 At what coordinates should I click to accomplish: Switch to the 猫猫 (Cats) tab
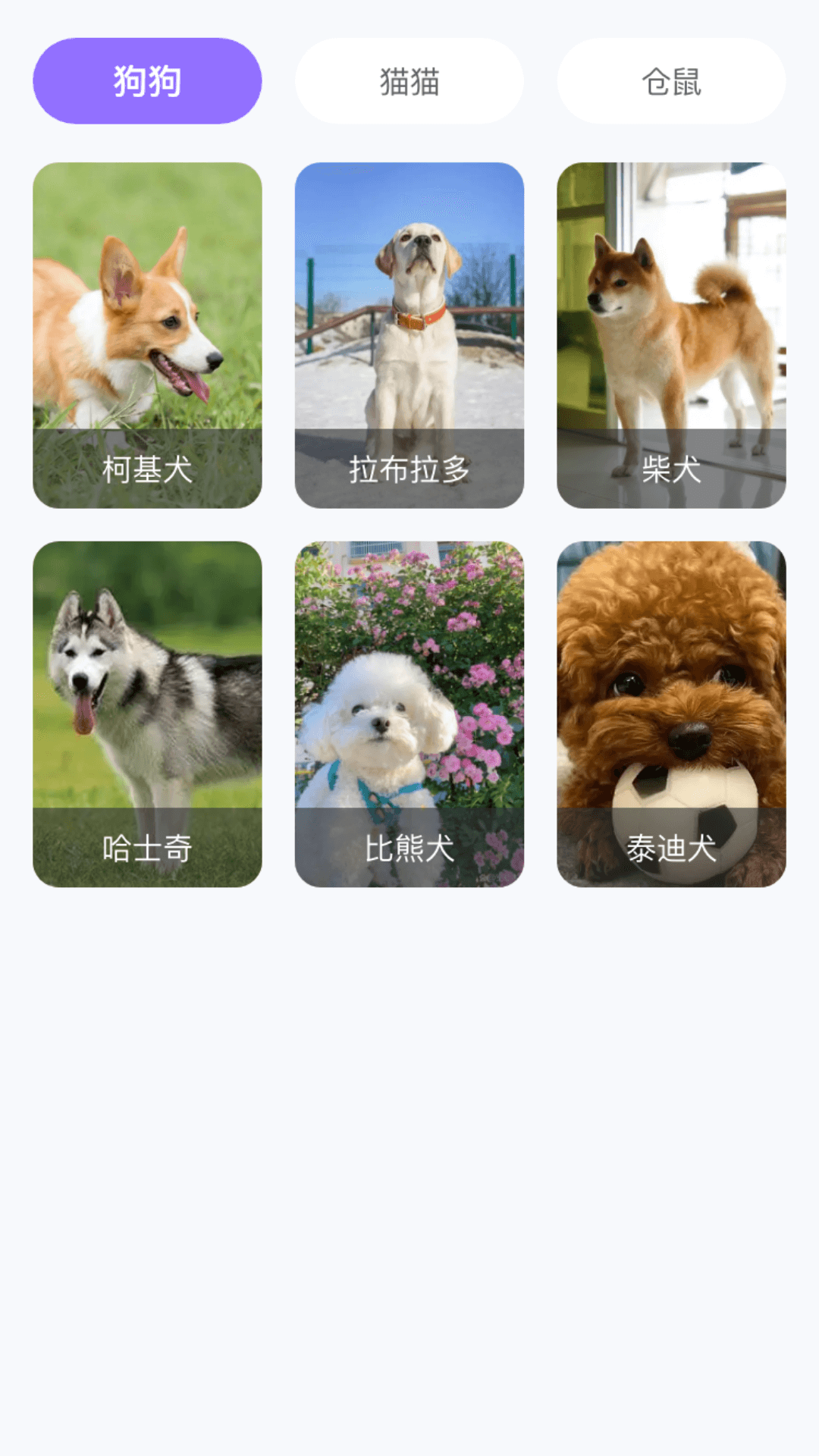408,80
